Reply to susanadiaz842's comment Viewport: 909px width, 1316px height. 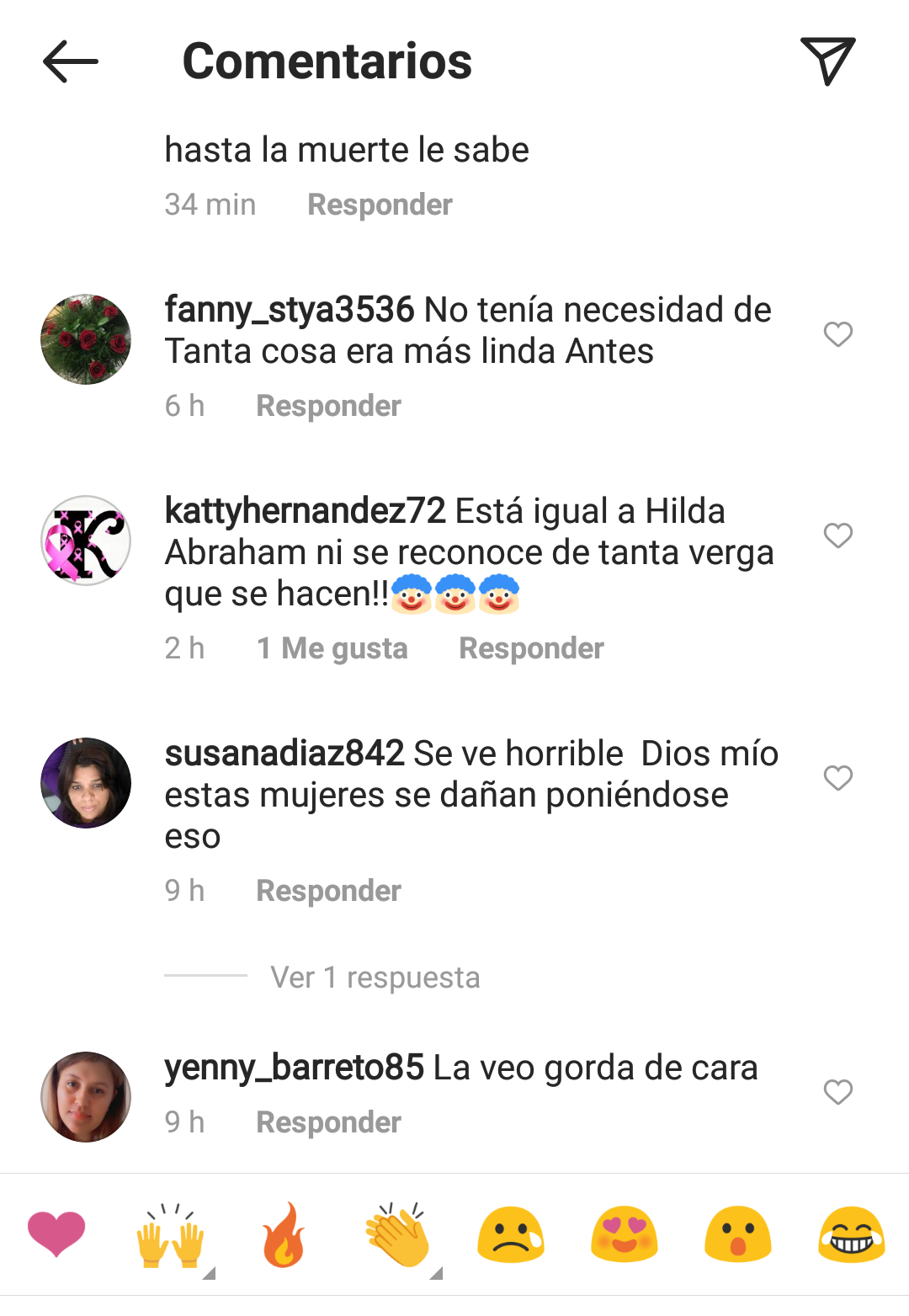(x=328, y=891)
